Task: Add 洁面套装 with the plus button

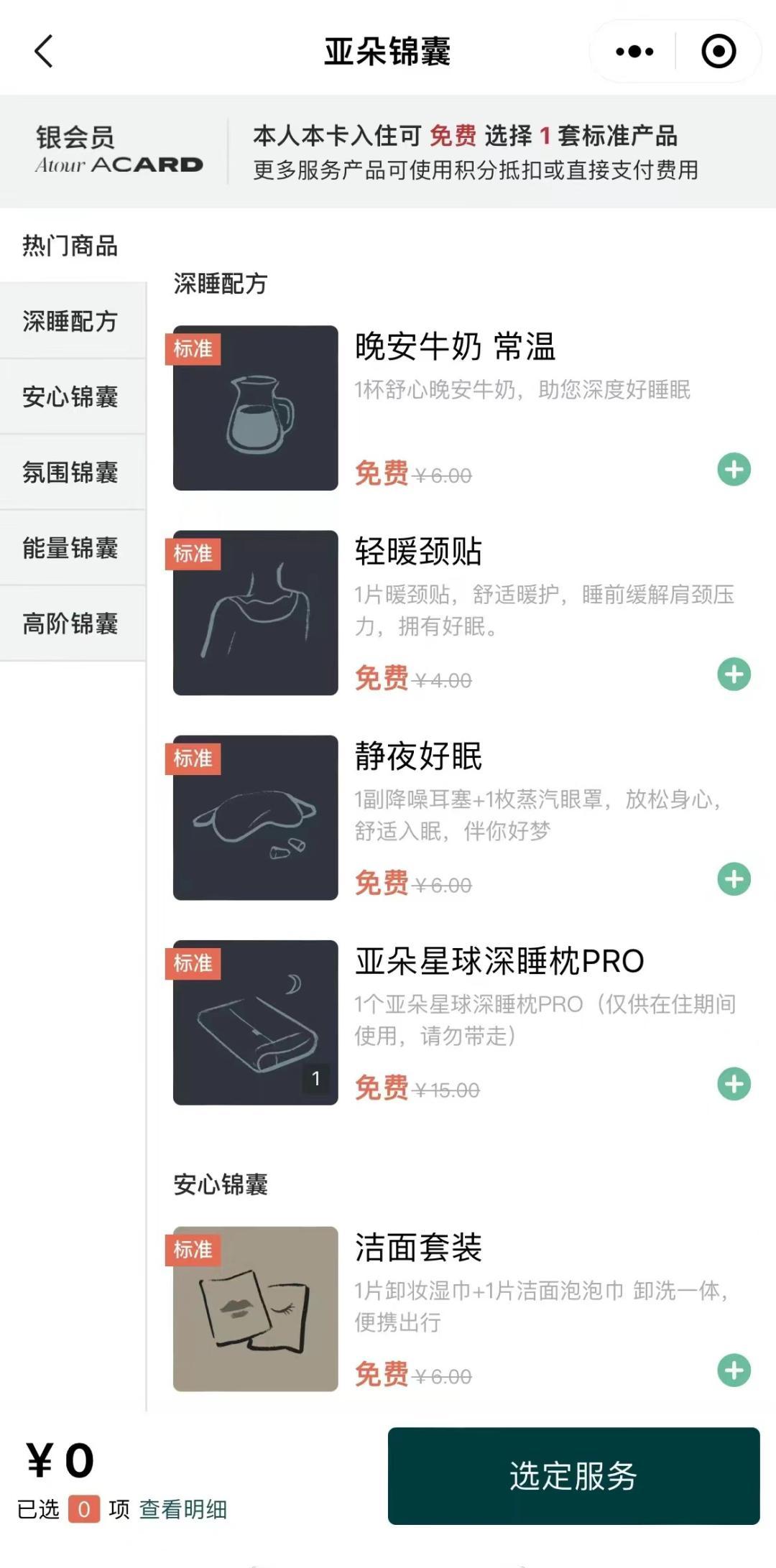Action: click(734, 1370)
